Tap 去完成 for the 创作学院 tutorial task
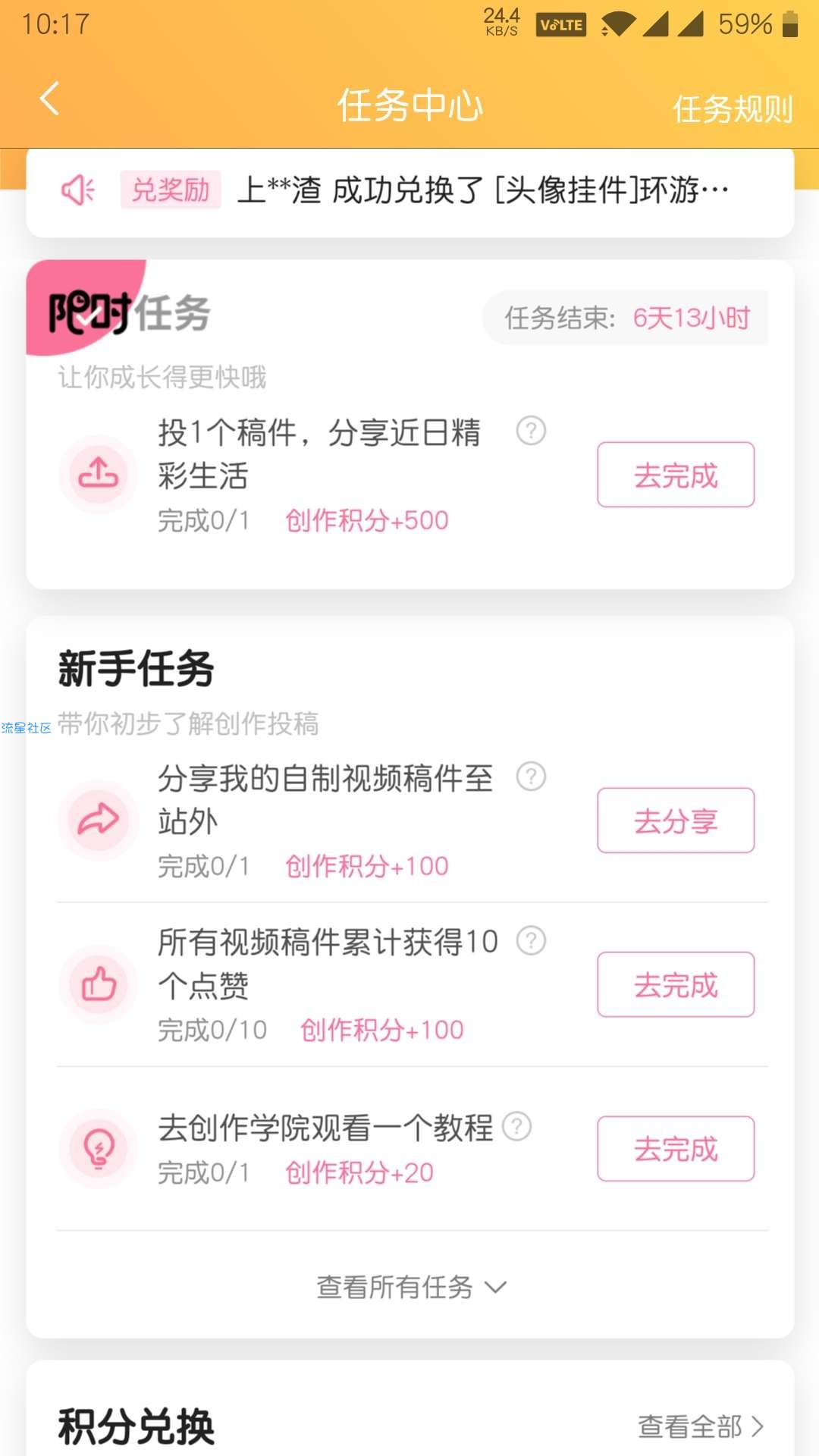This screenshot has width=819, height=1456. pyautogui.click(x=676, y=1148)
